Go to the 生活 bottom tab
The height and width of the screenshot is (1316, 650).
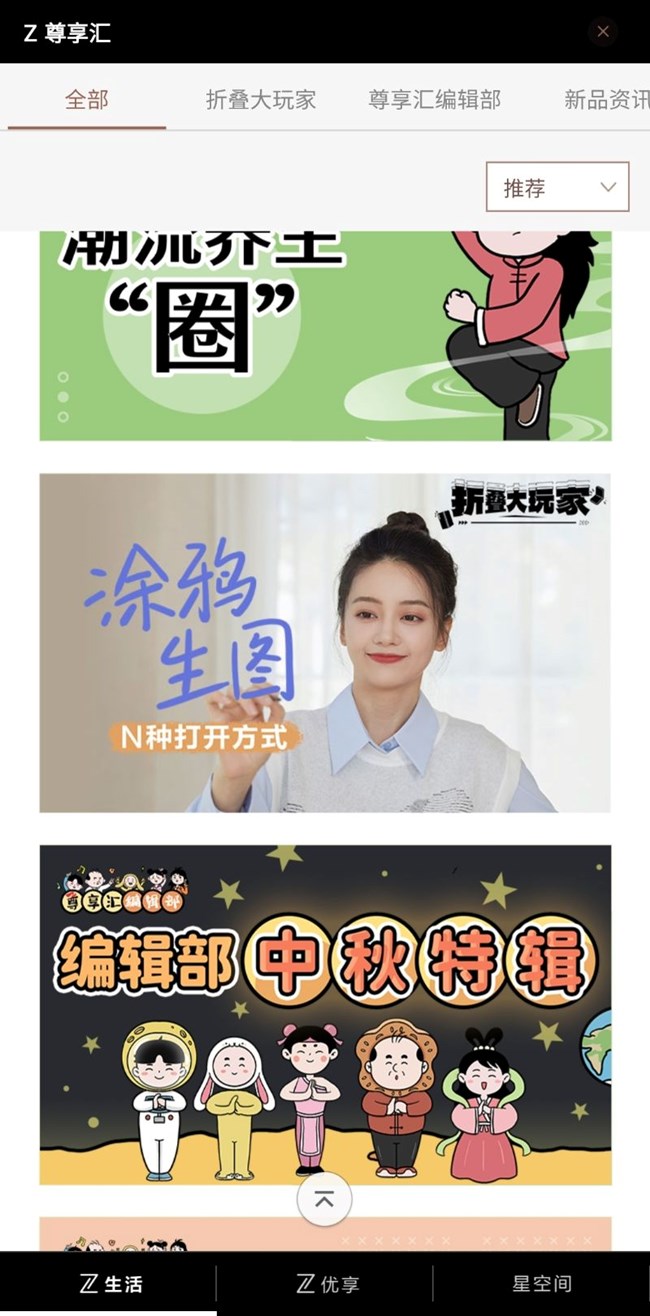pyautogui.click(x=109, y=1284)
